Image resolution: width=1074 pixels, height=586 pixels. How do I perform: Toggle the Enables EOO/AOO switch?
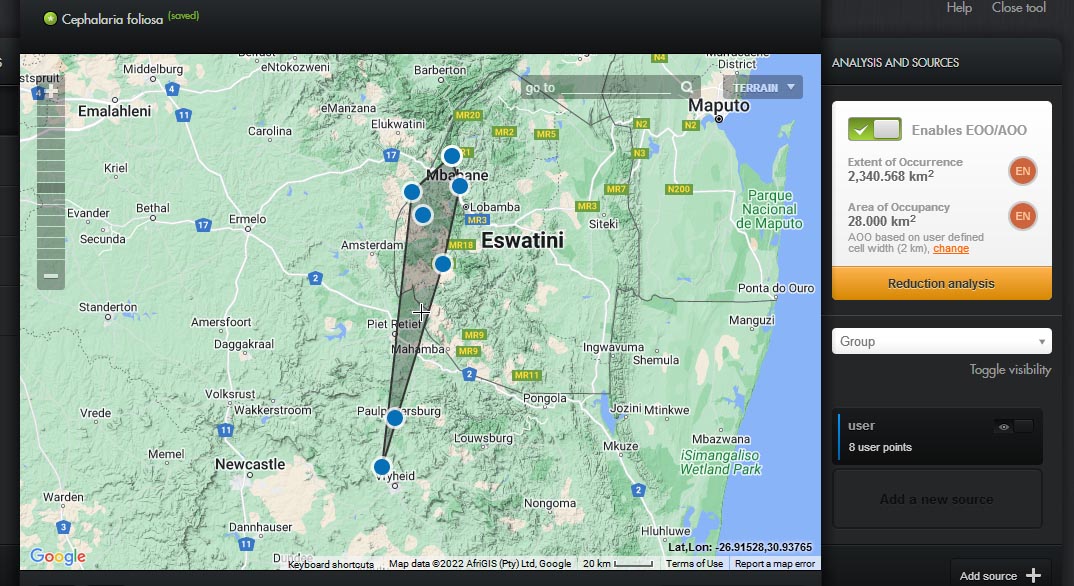(x=874, y=129)
